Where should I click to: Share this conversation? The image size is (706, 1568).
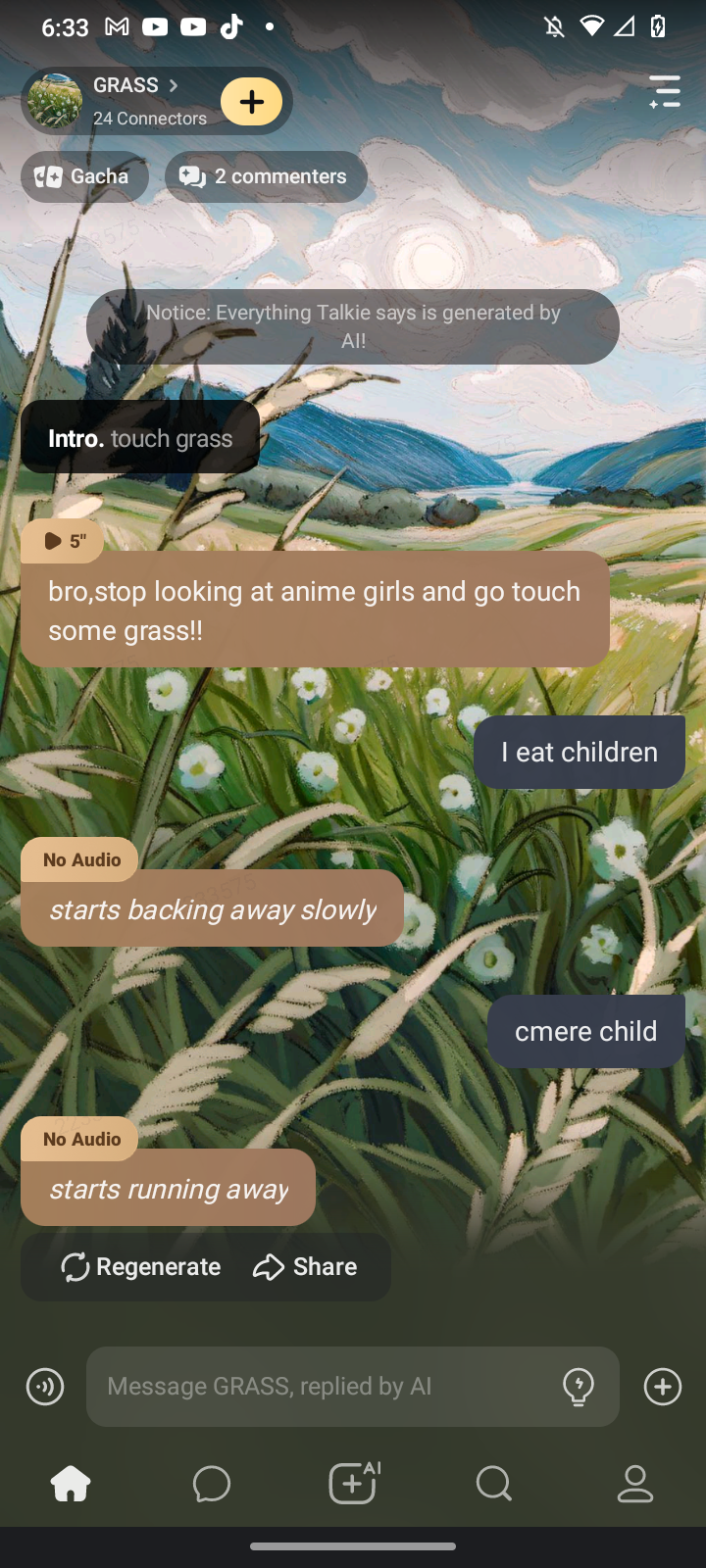305,1267
